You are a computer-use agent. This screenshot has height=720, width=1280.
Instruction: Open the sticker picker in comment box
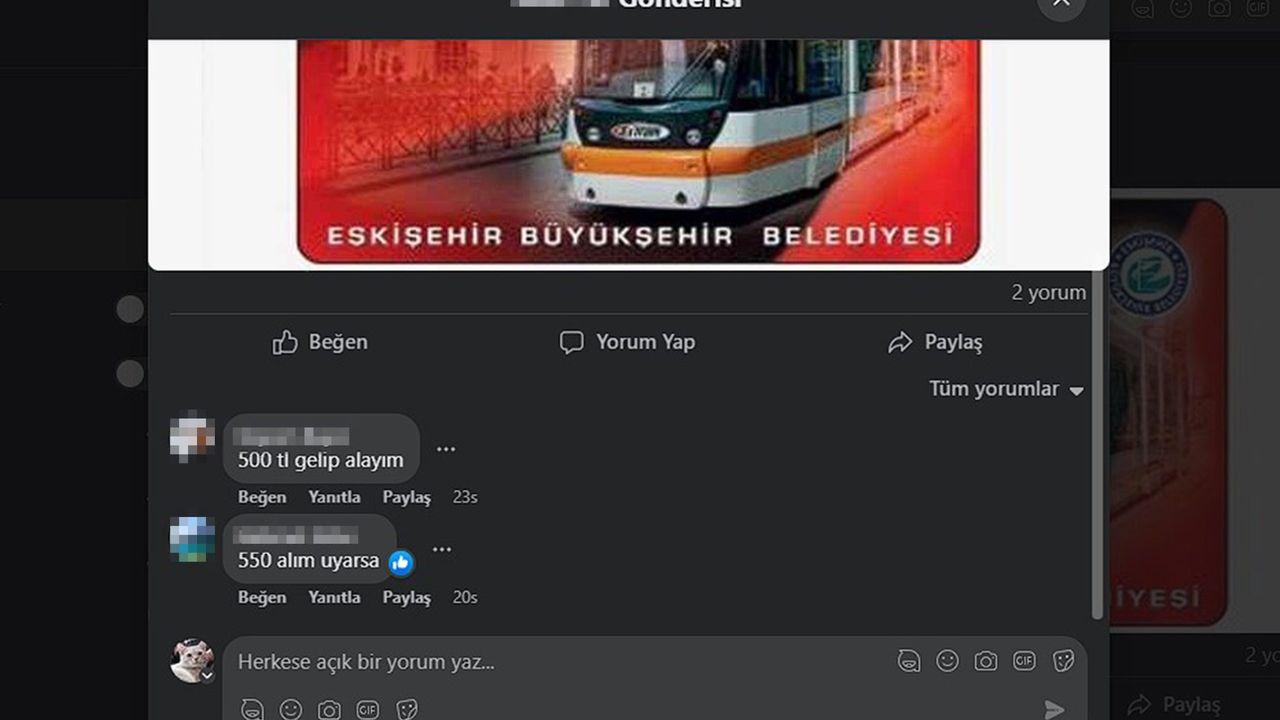1064,661
